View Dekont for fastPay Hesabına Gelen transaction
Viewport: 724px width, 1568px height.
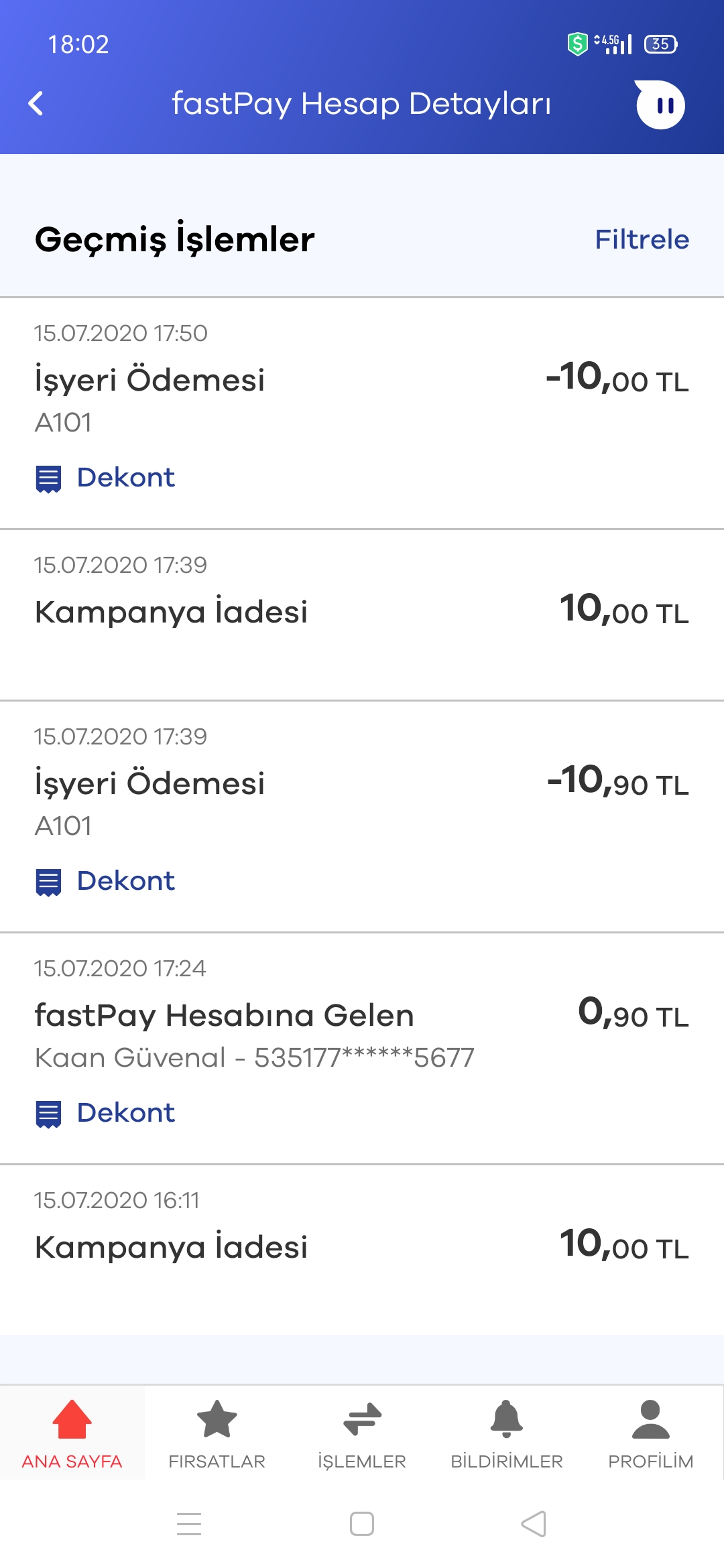coord(105,1113)
